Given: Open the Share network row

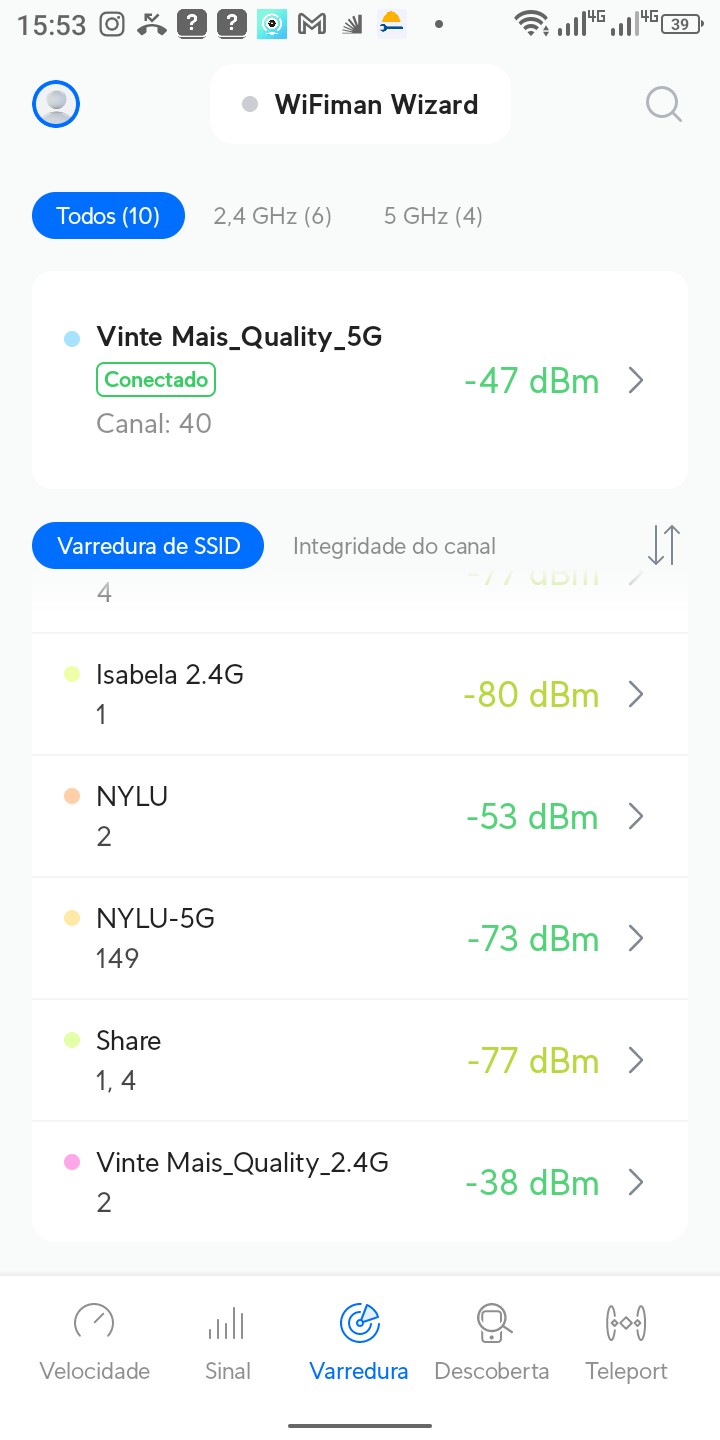Looking at the screenshot, I should (360, 1060).
